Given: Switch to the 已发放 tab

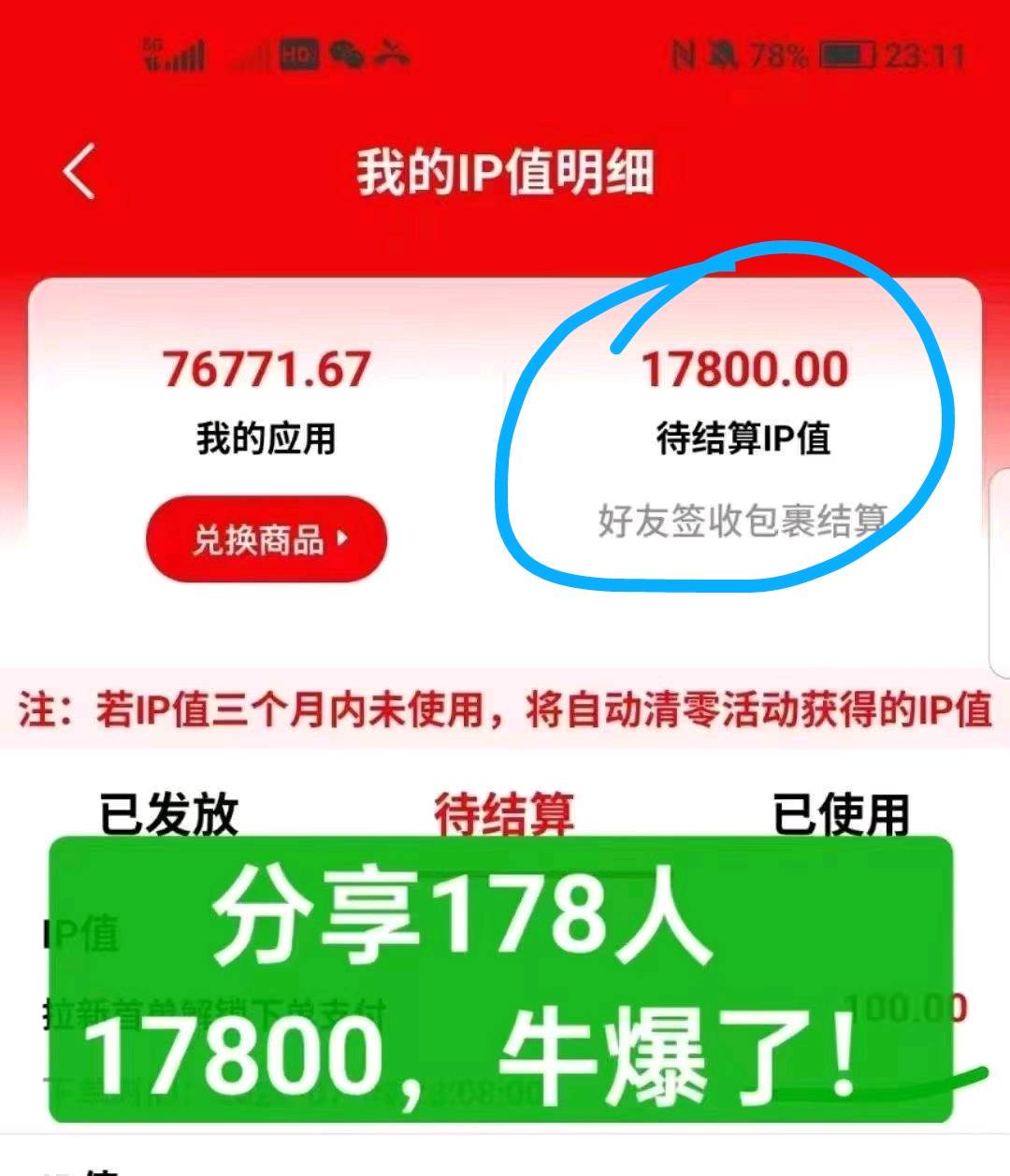Looking at the screenshot, I should (x=169, y=811).
